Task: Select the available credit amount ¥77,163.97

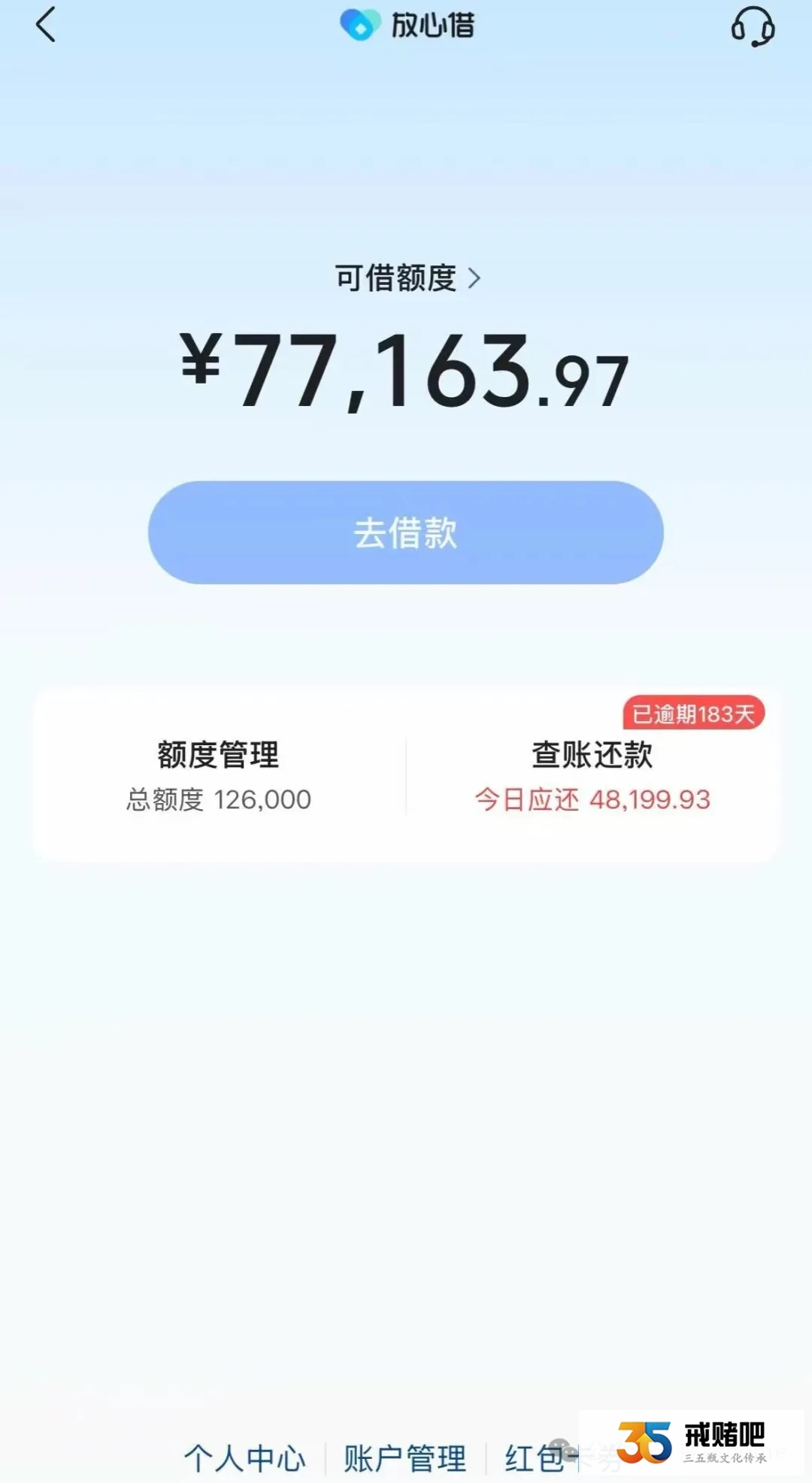Action: (406, 368)
